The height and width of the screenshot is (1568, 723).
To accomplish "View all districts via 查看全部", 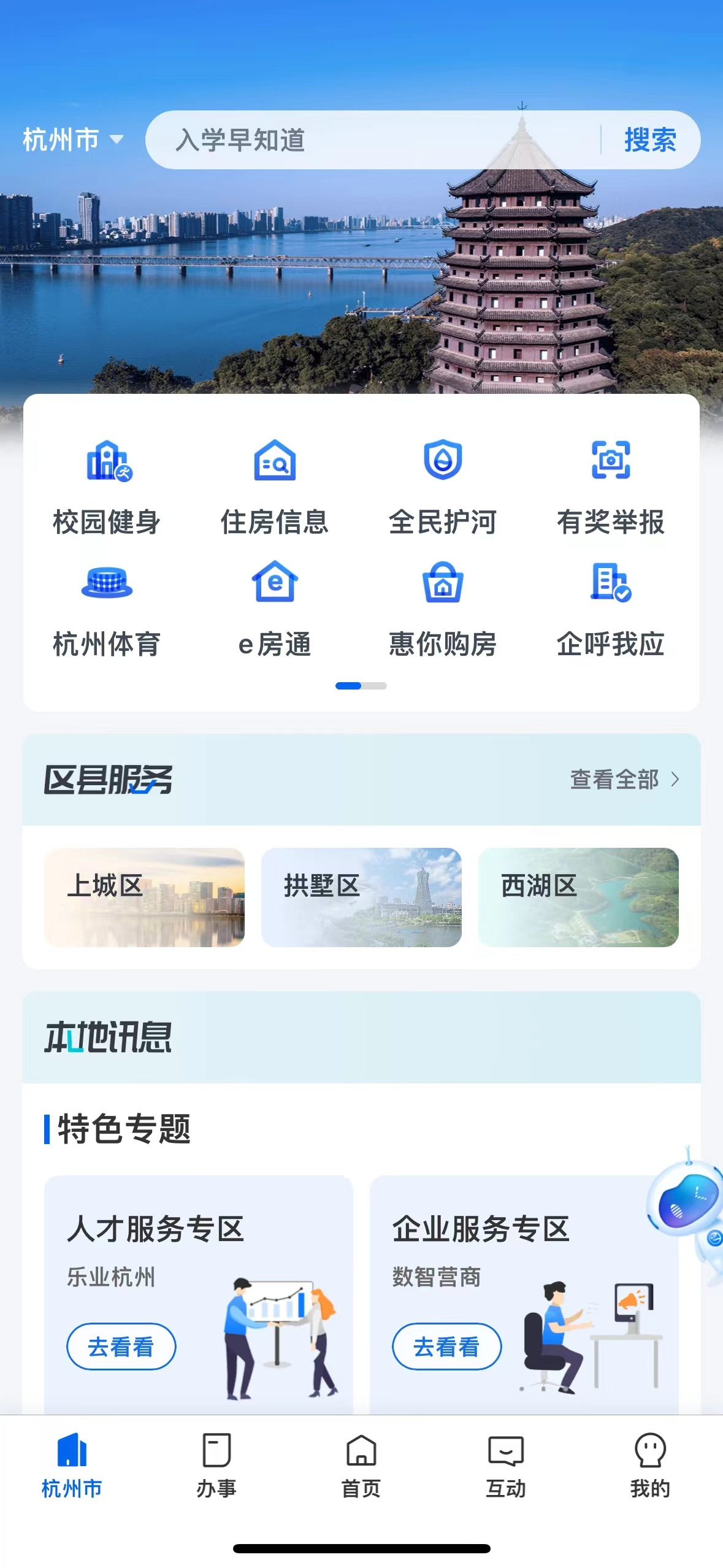I will (625, 779).
